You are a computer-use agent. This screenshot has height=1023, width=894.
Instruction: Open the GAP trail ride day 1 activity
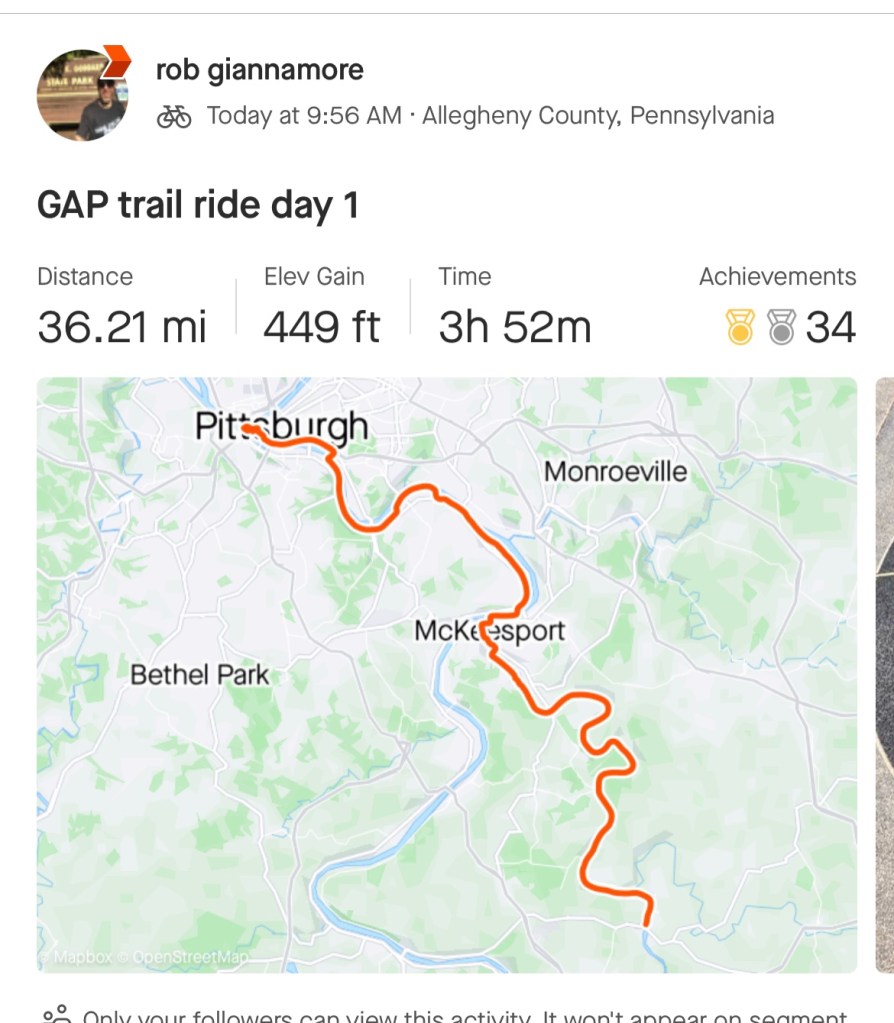tap(197, 205)
